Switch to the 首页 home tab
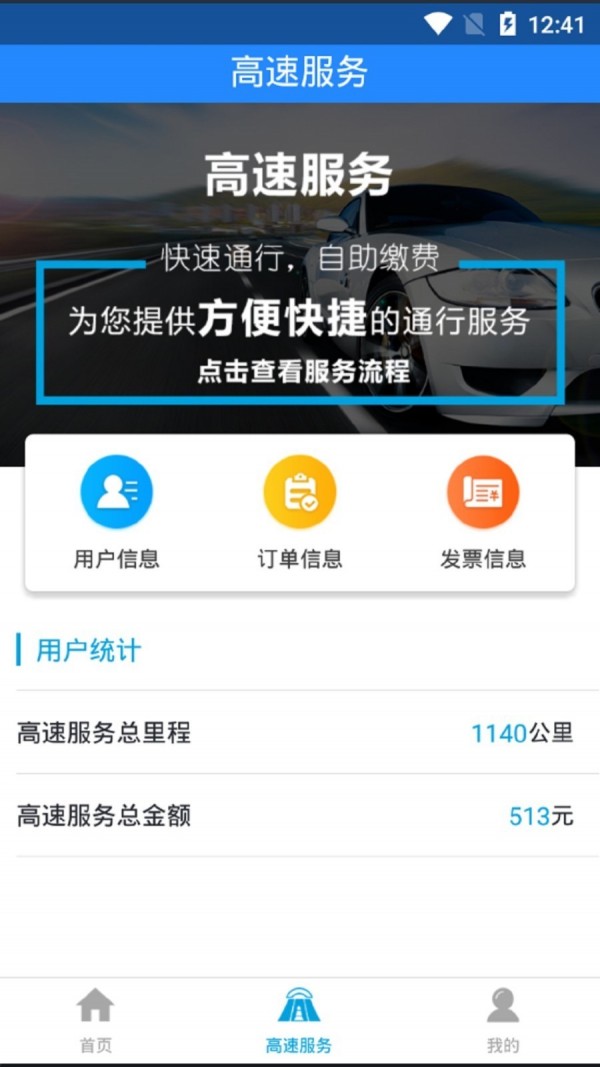 click(x=96, y=1020)
